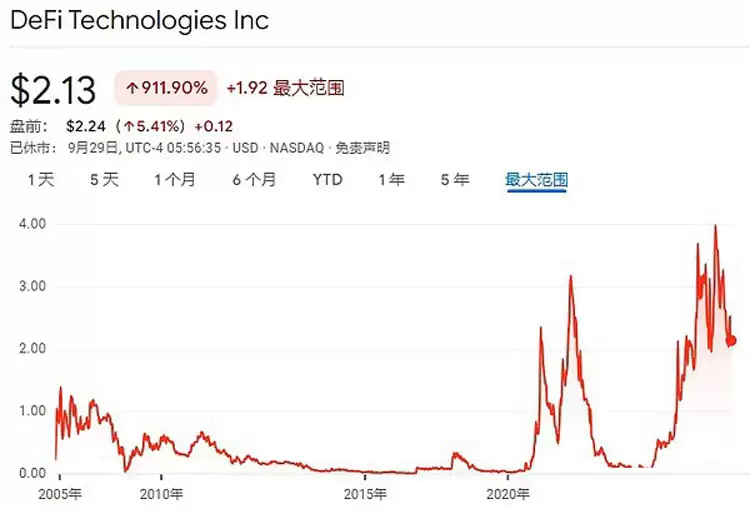
Task: Switch to the 6个月 range
Action: [254, 180]
